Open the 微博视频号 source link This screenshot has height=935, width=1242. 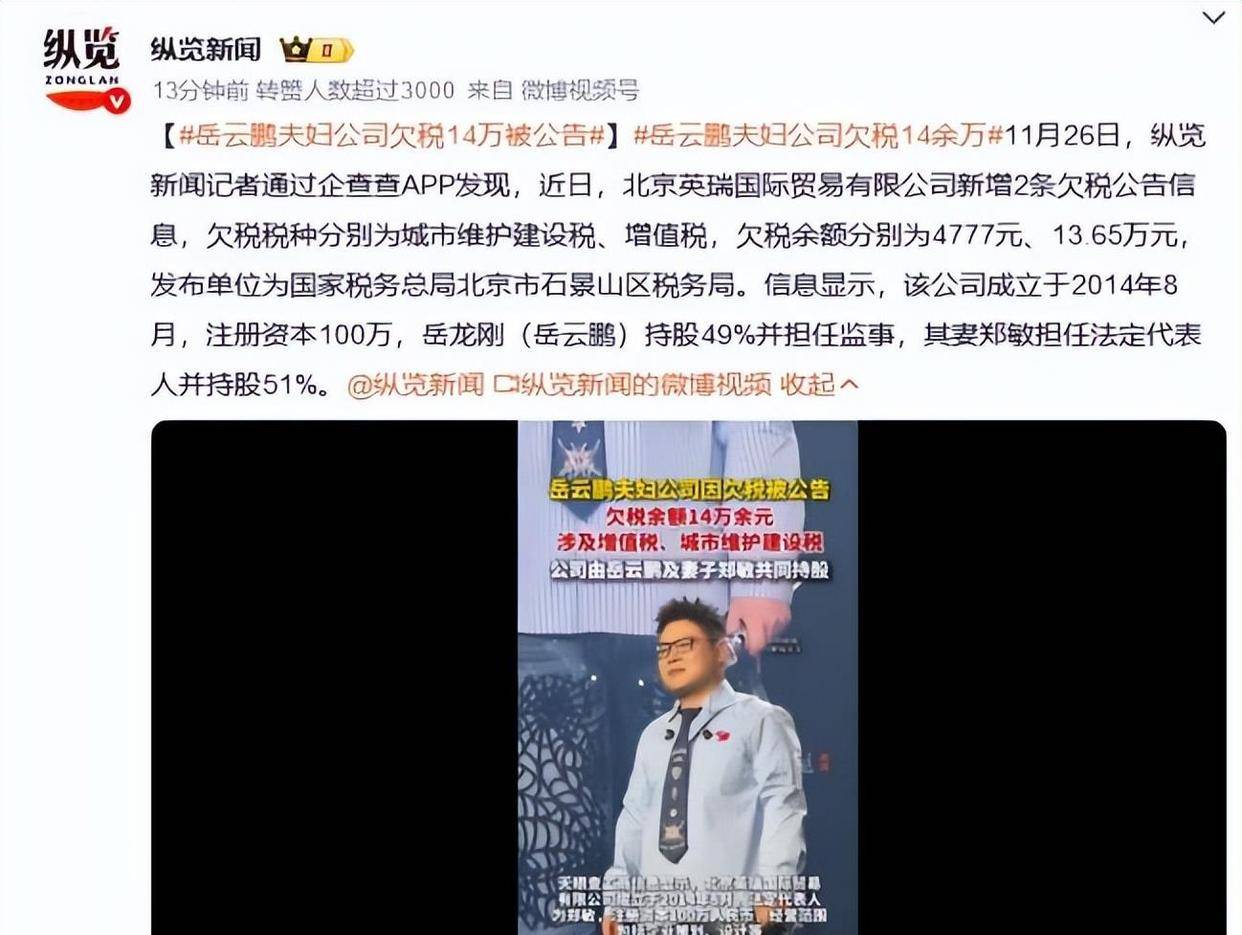point(581,90)
